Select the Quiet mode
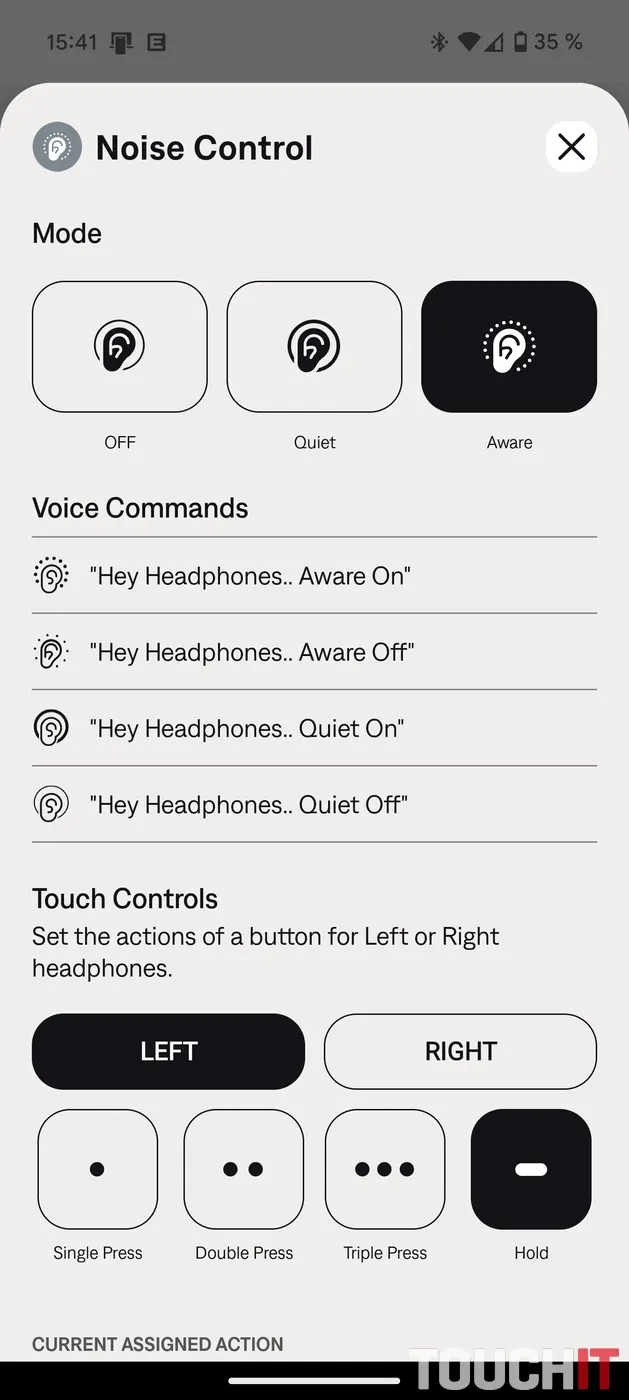This screenshot has width=629, height=1400. (314, 346)
